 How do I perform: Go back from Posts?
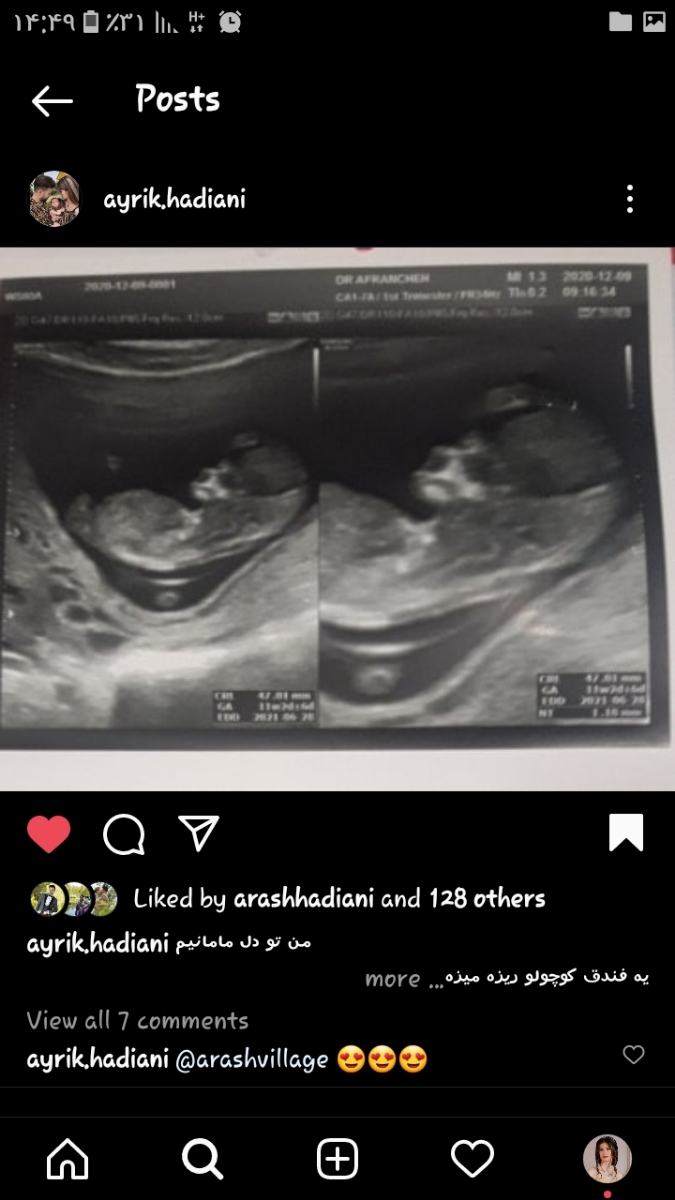click(52, 100)
